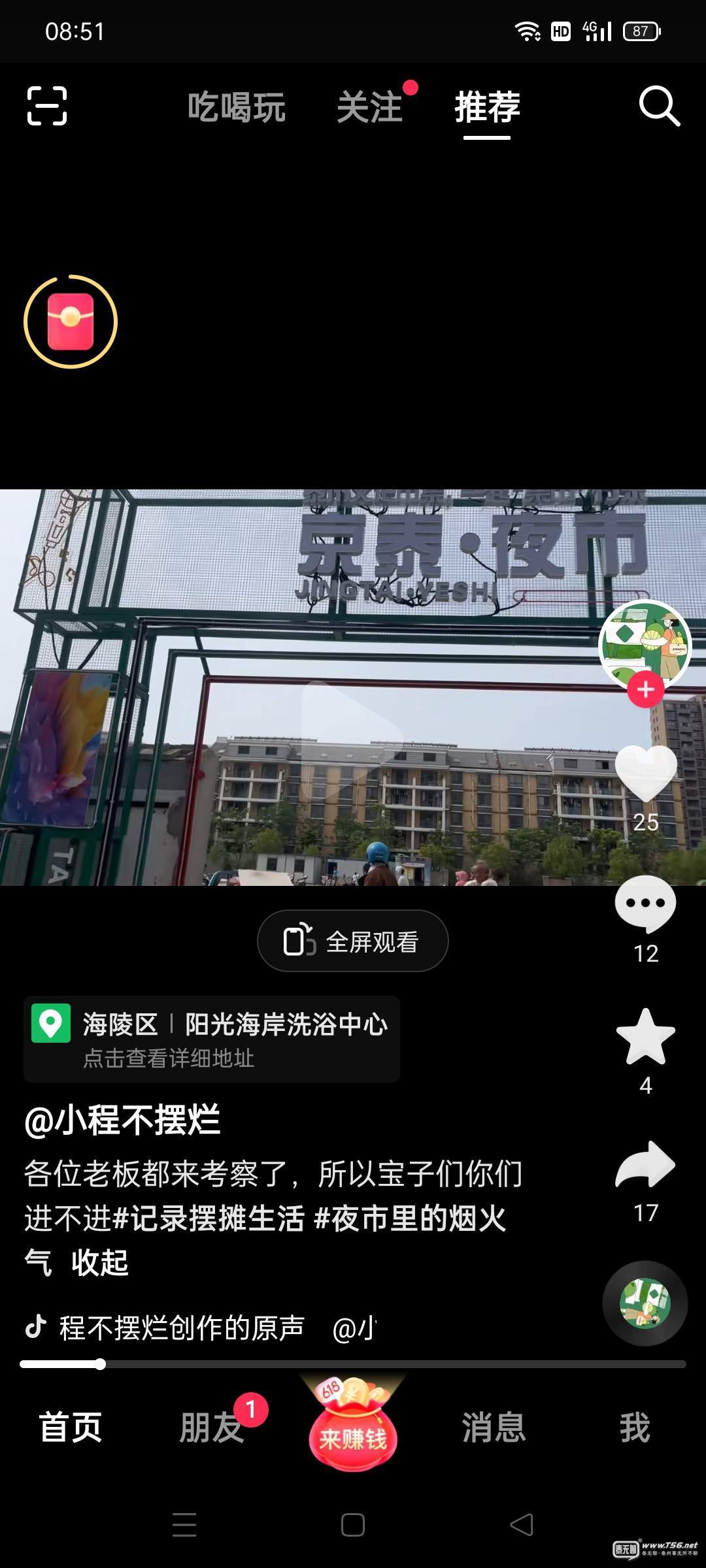This screenshot has height=1568, width=706.
Task: Select the 推荐 tab
Action: [487, 107]
